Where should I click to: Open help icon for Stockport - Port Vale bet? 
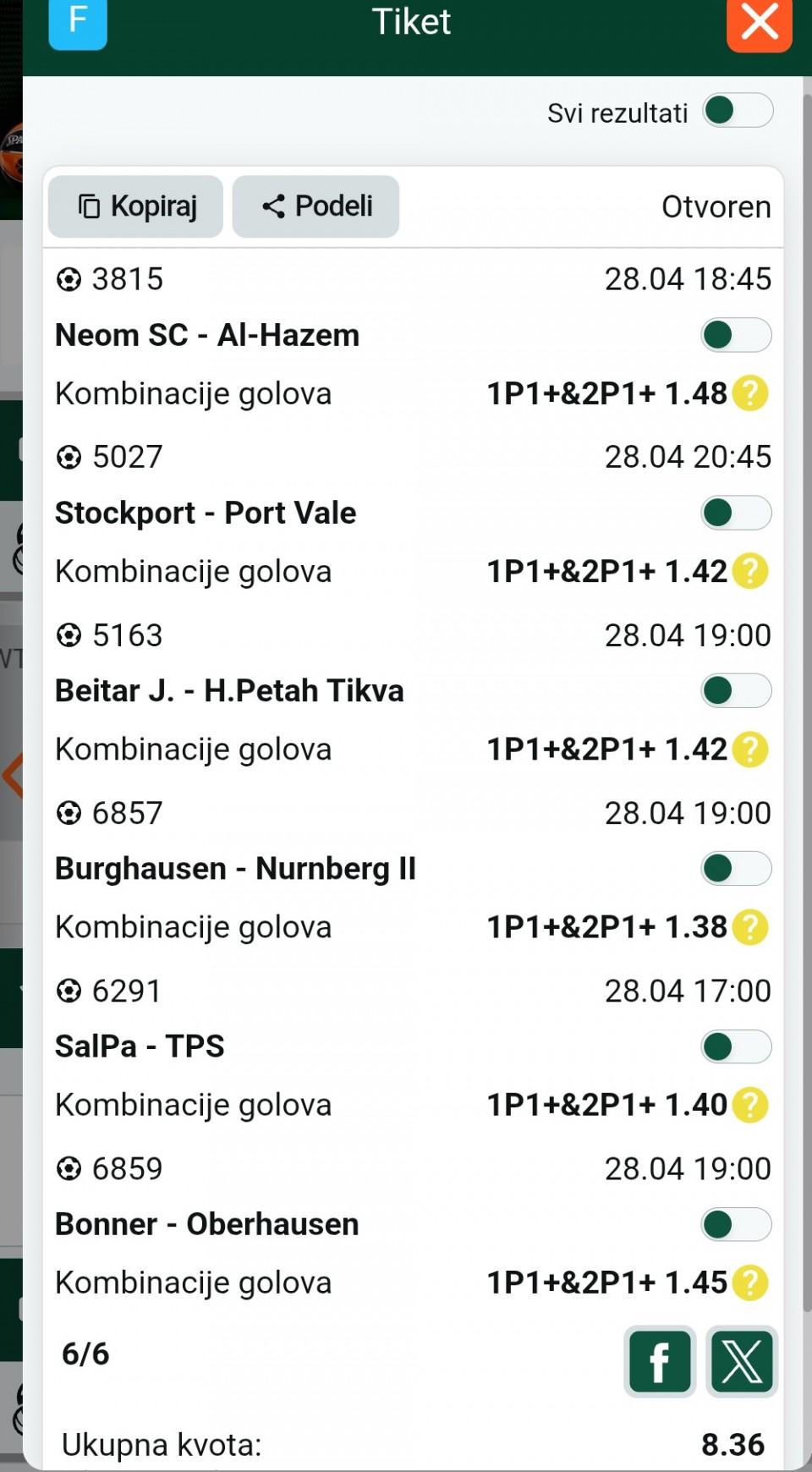750,571
